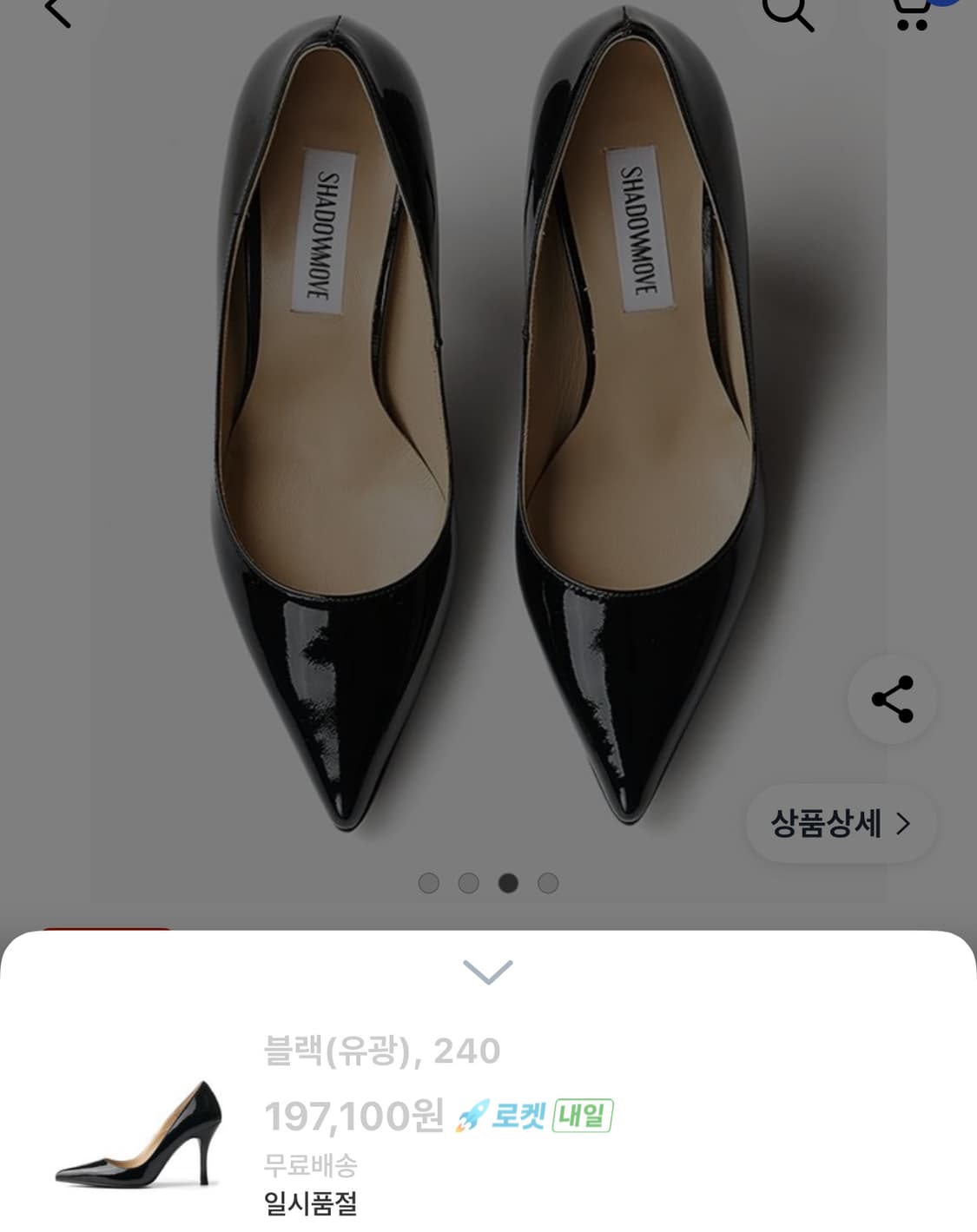Select the first carousel page dot
Viewport: 977px width, 1232px height.
click(x=429, y=883)
